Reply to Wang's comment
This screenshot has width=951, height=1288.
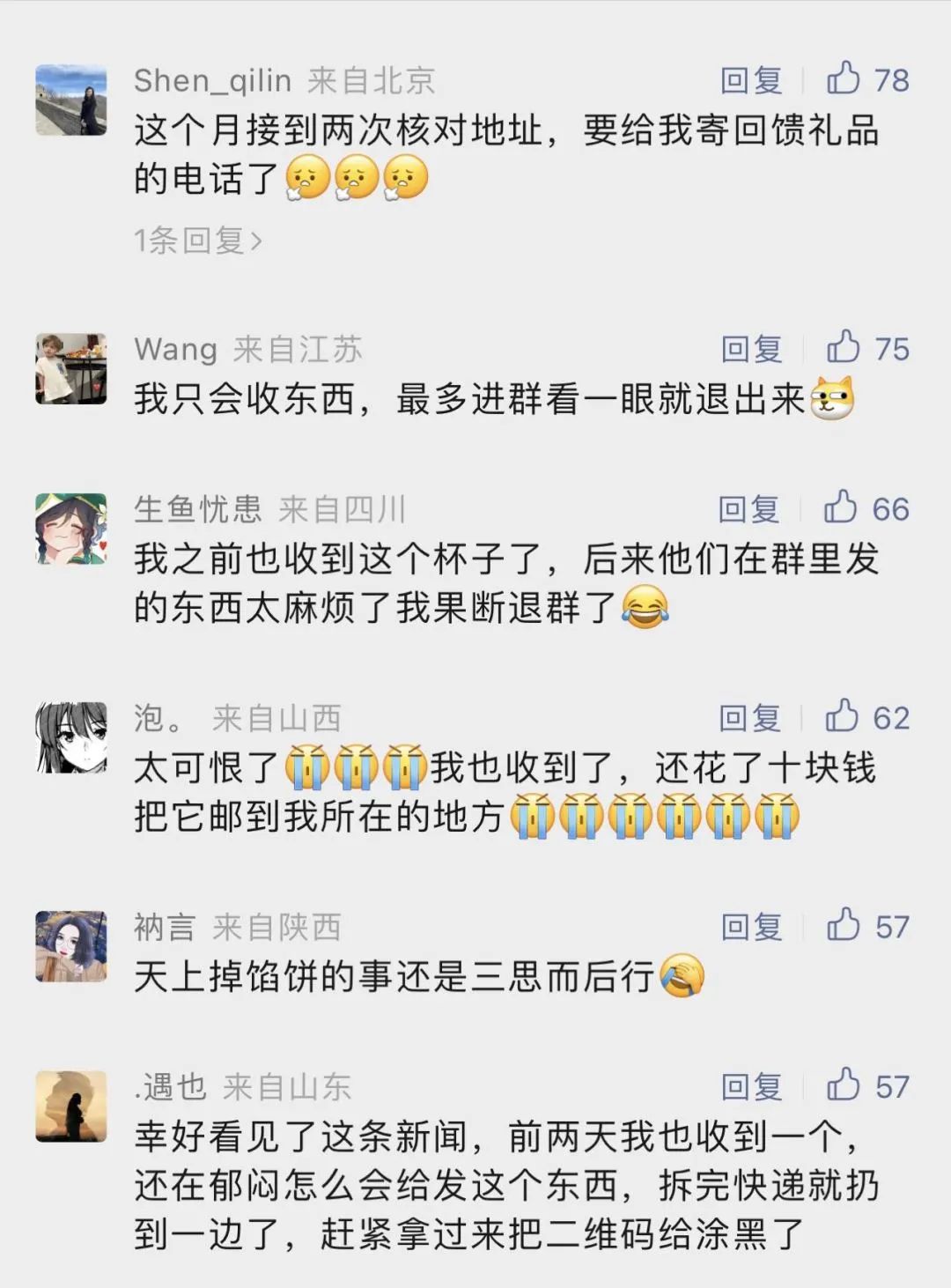tap(751, 350)
